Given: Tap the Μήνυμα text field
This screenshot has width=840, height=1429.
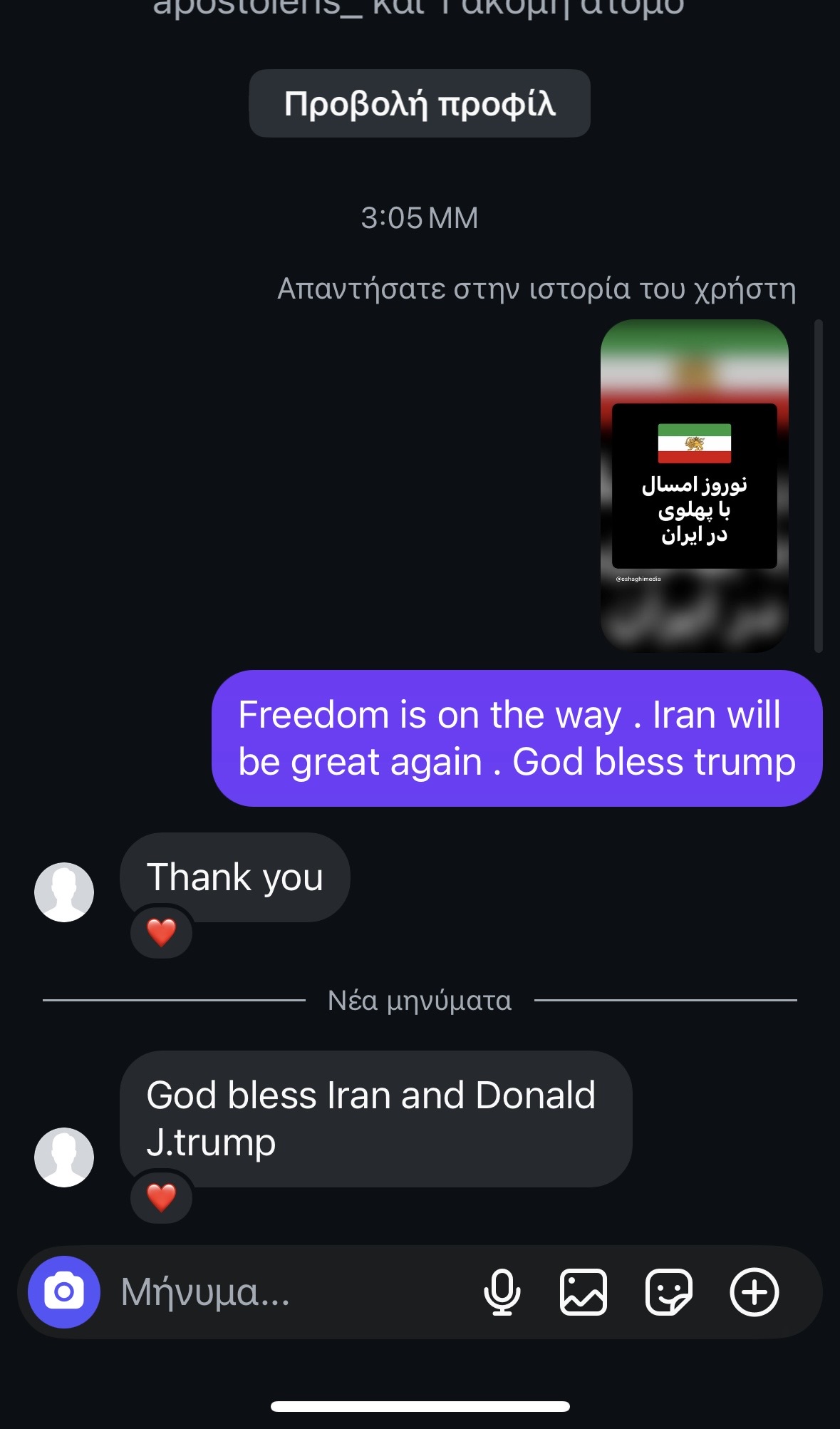Looking at the screenshot, I should click(285, 1291).
